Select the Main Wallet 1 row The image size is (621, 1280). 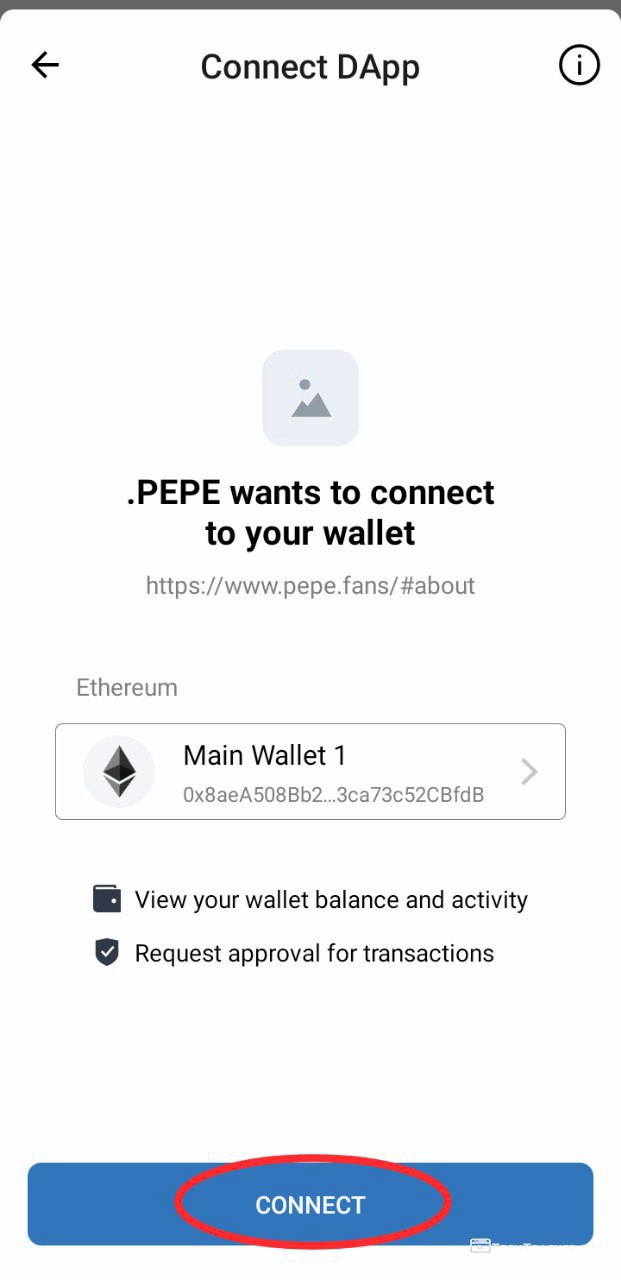tap(310, 772)
